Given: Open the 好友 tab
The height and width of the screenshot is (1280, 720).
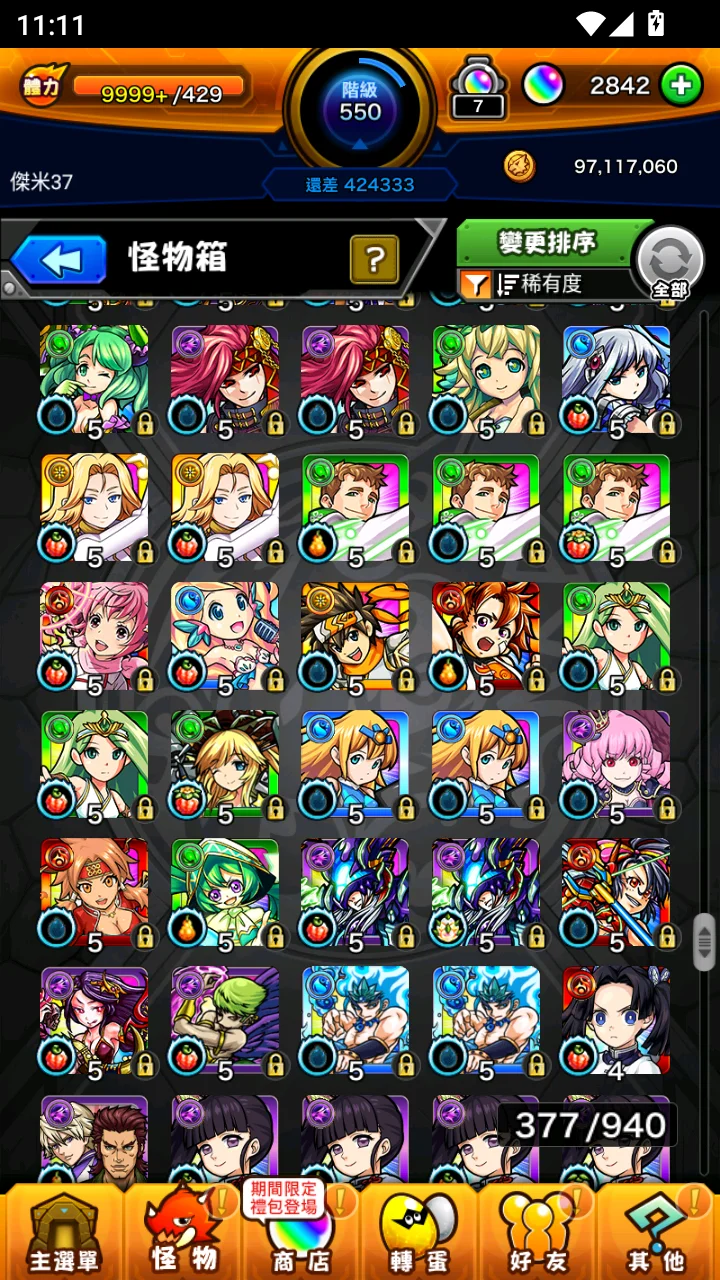Looking at the screenshot, I should pos(539,1232).
